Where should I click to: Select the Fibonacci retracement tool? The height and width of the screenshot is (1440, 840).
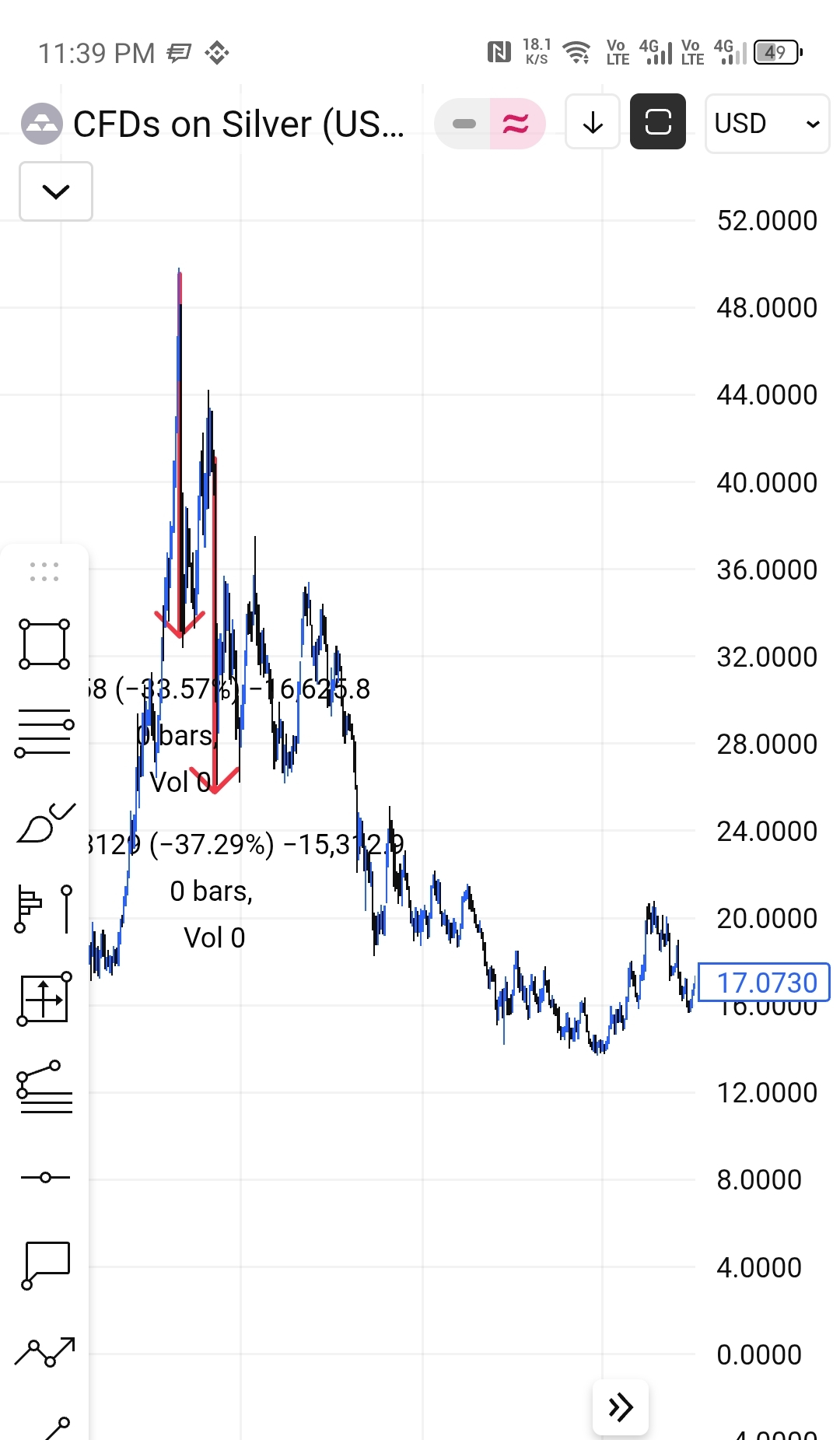click(x=44, y=1088)
